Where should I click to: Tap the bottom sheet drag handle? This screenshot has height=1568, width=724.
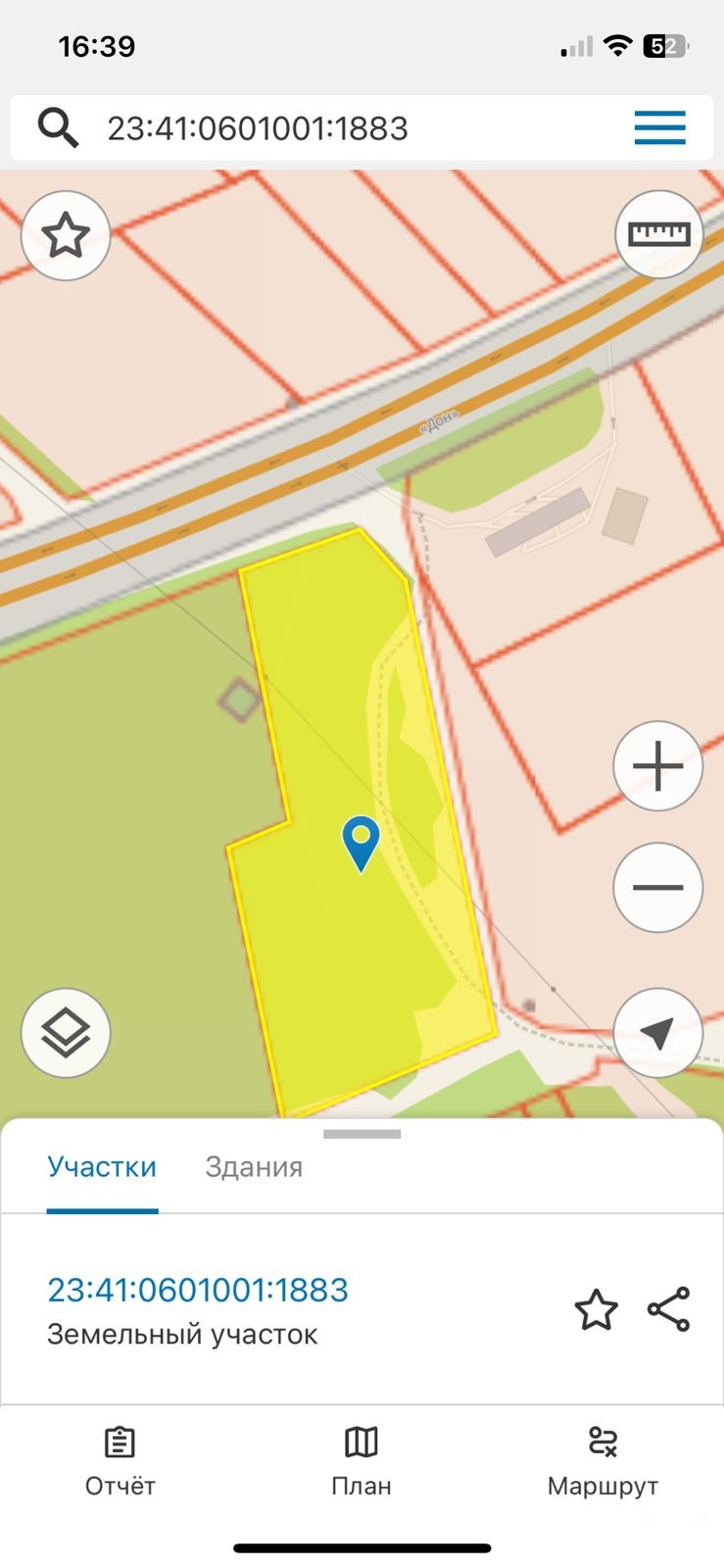[362, 1134]
